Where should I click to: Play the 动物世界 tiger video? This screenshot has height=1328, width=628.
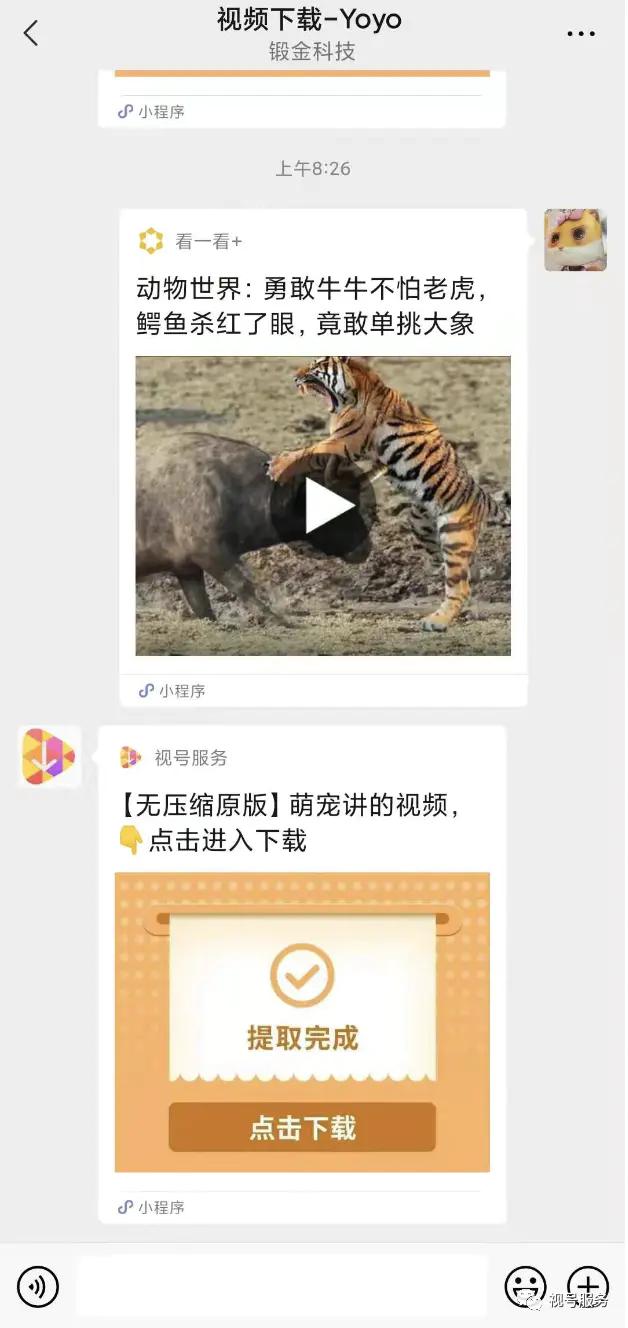tap(329, 506)
